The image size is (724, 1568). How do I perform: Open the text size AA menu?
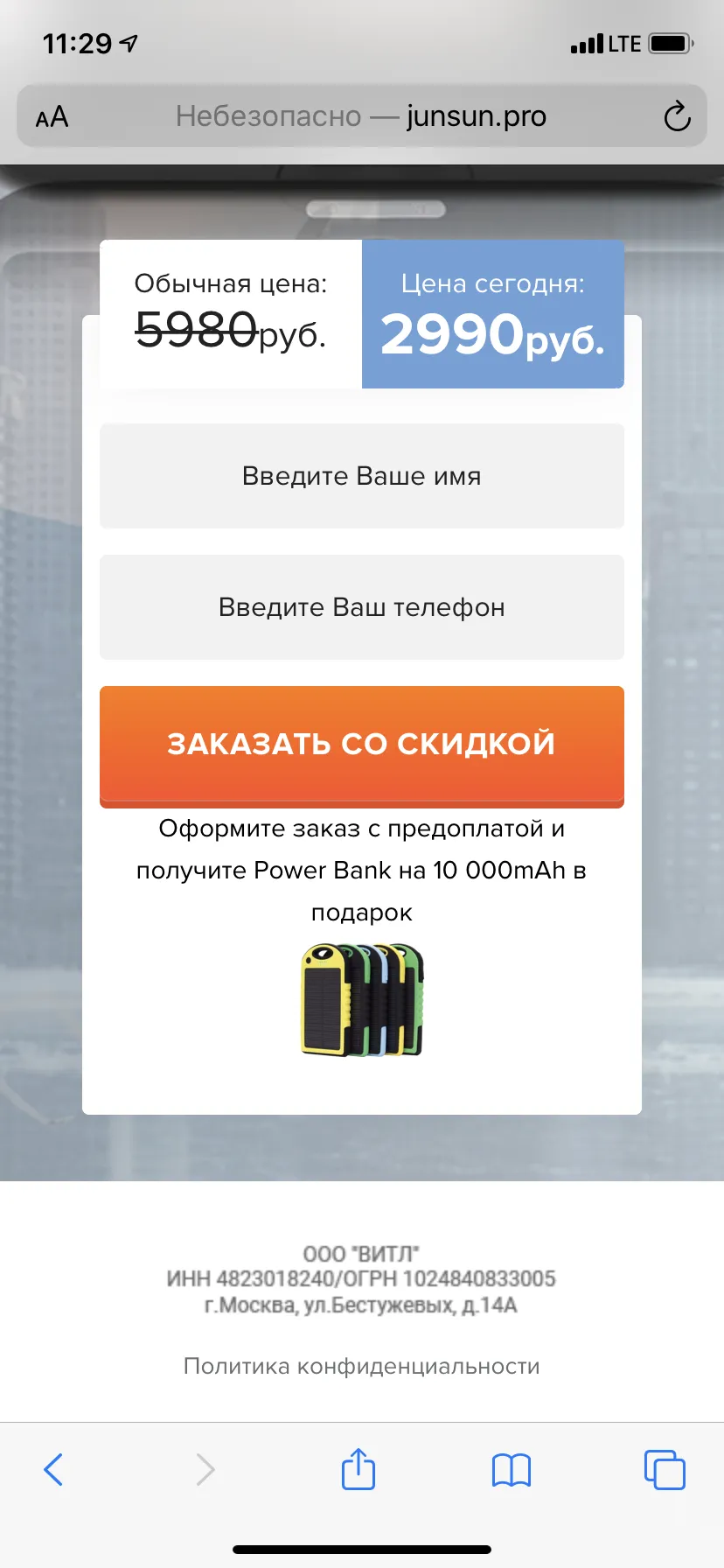pos(52,116)
